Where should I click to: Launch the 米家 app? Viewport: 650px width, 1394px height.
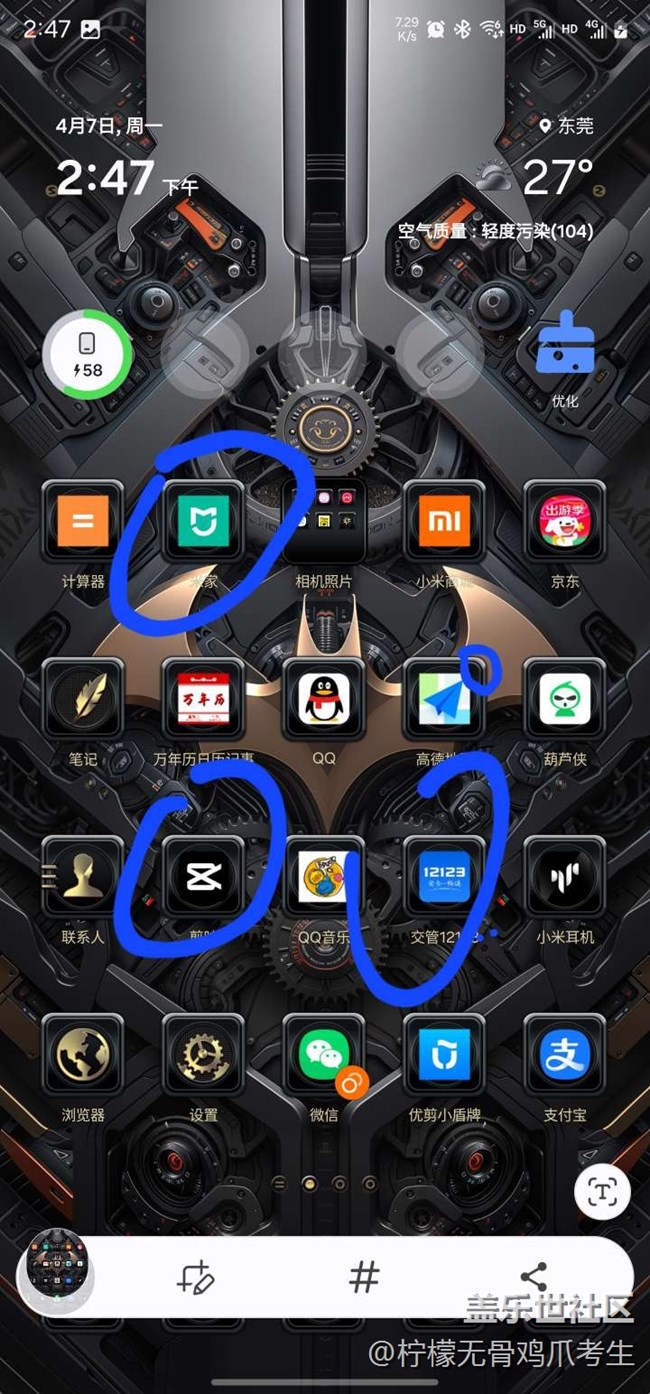click(203, 522)
